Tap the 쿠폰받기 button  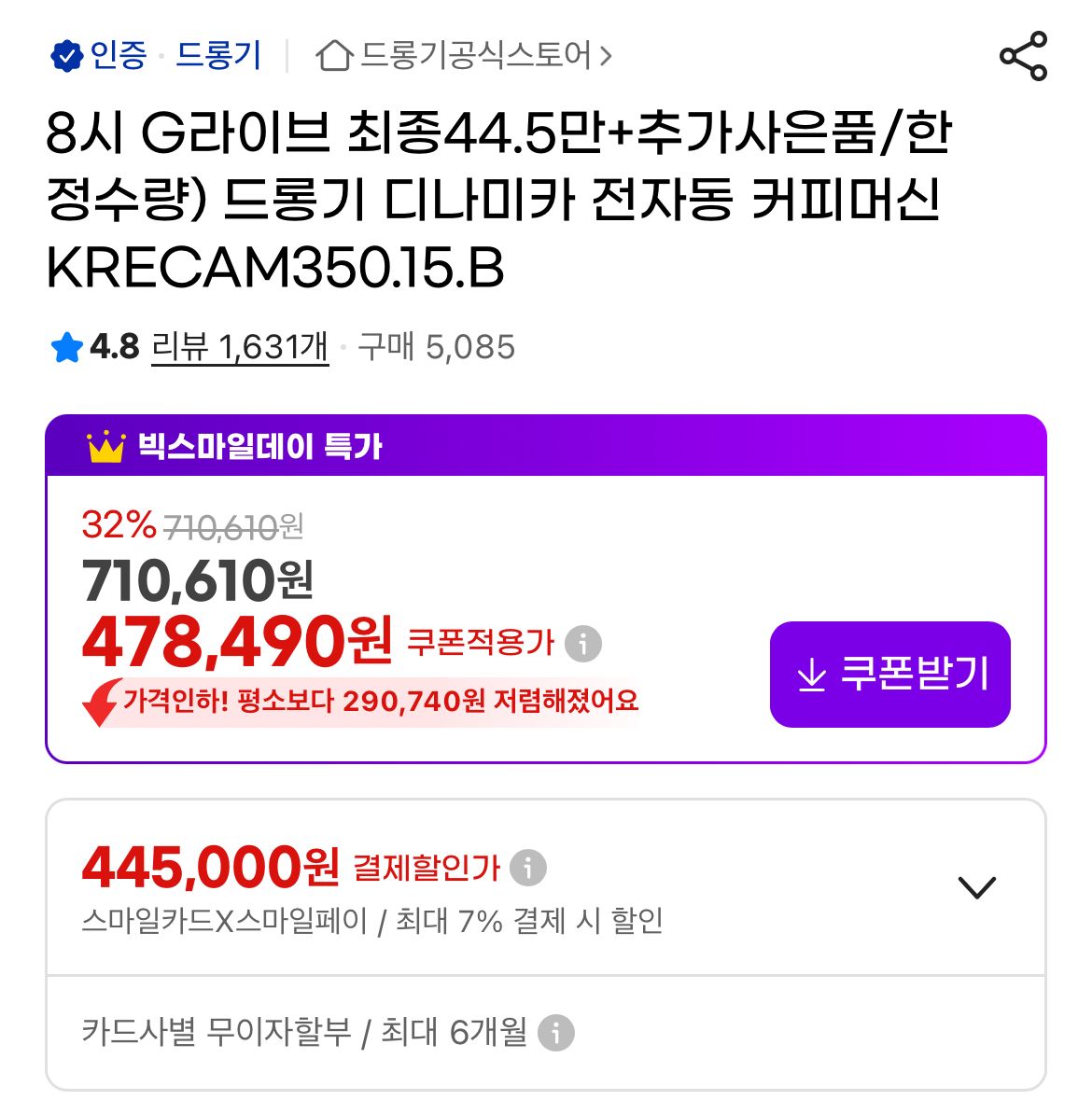pos(889,674)
